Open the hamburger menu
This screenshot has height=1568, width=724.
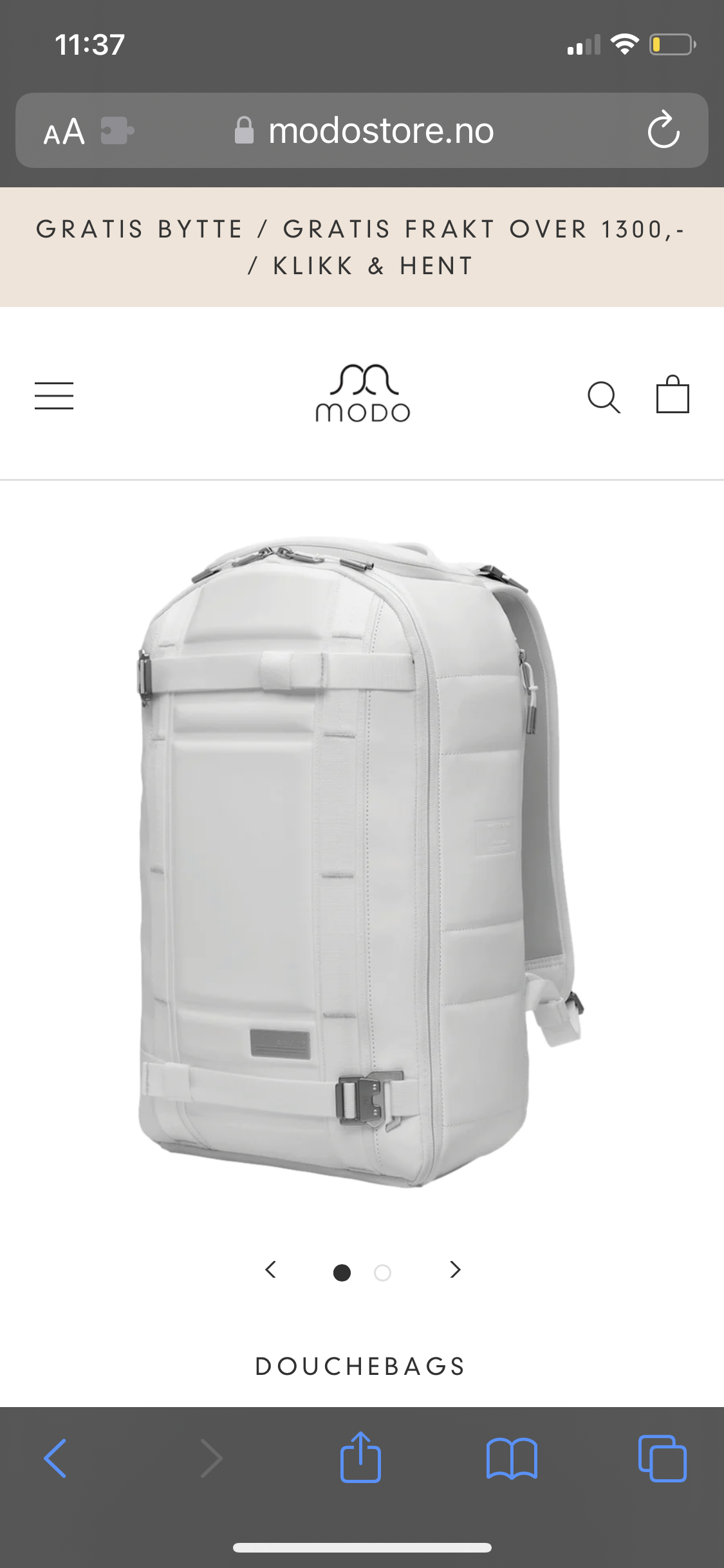[54, 396]
